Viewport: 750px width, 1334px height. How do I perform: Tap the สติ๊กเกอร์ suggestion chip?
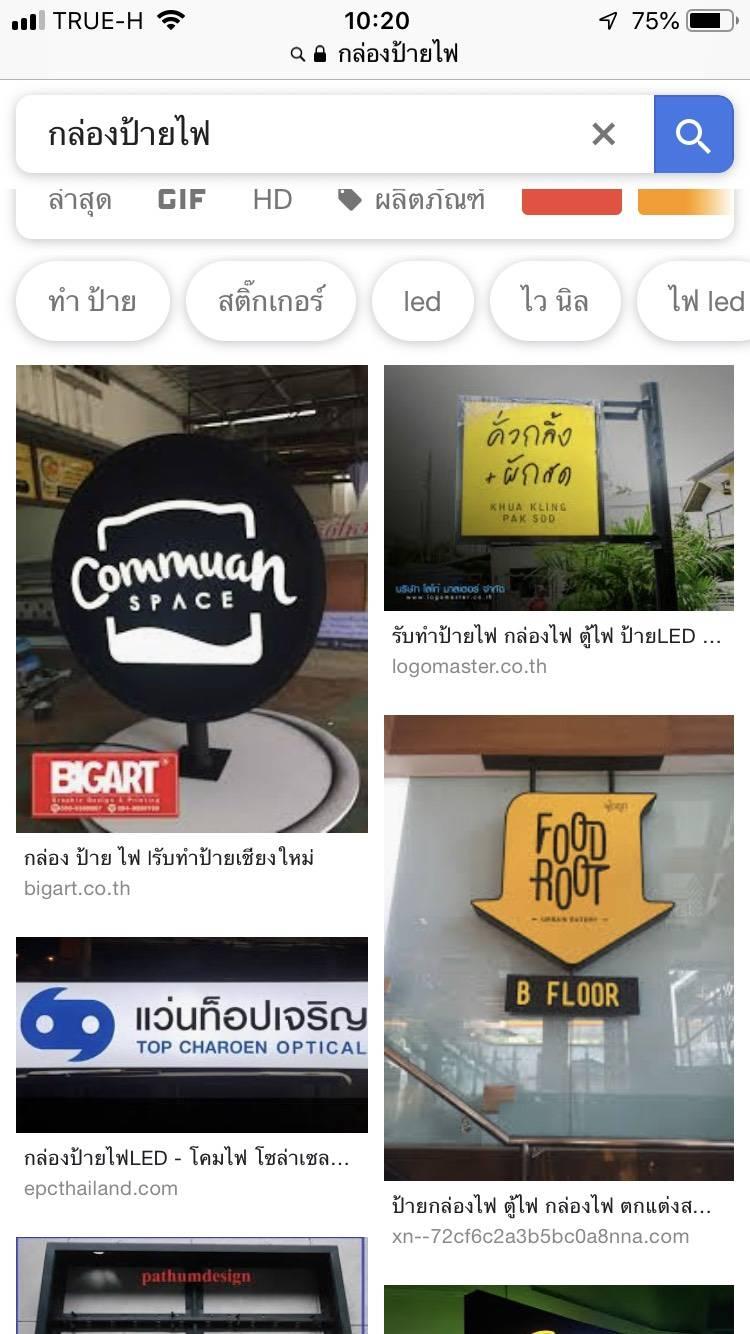pos(271,301)
